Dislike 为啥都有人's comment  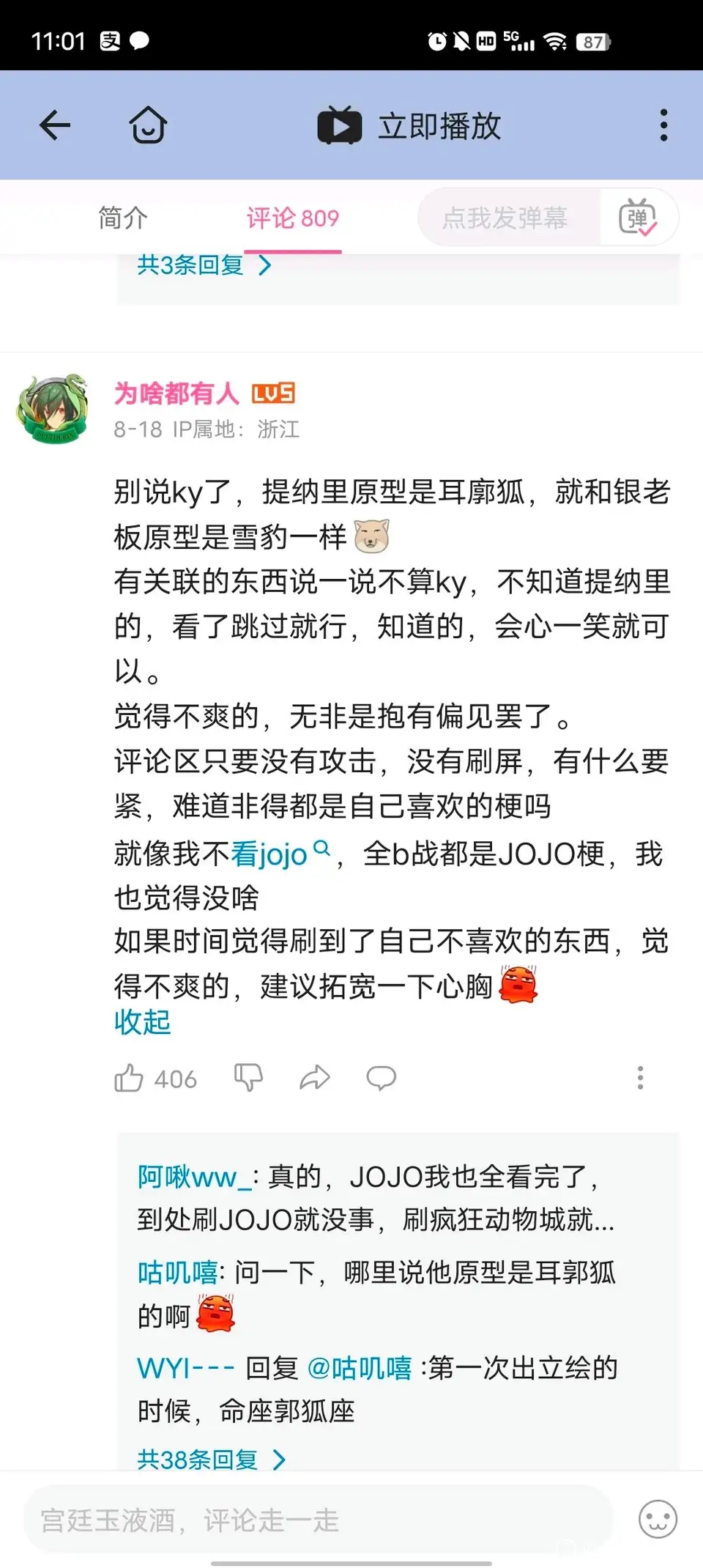[x=248, y=1078]
